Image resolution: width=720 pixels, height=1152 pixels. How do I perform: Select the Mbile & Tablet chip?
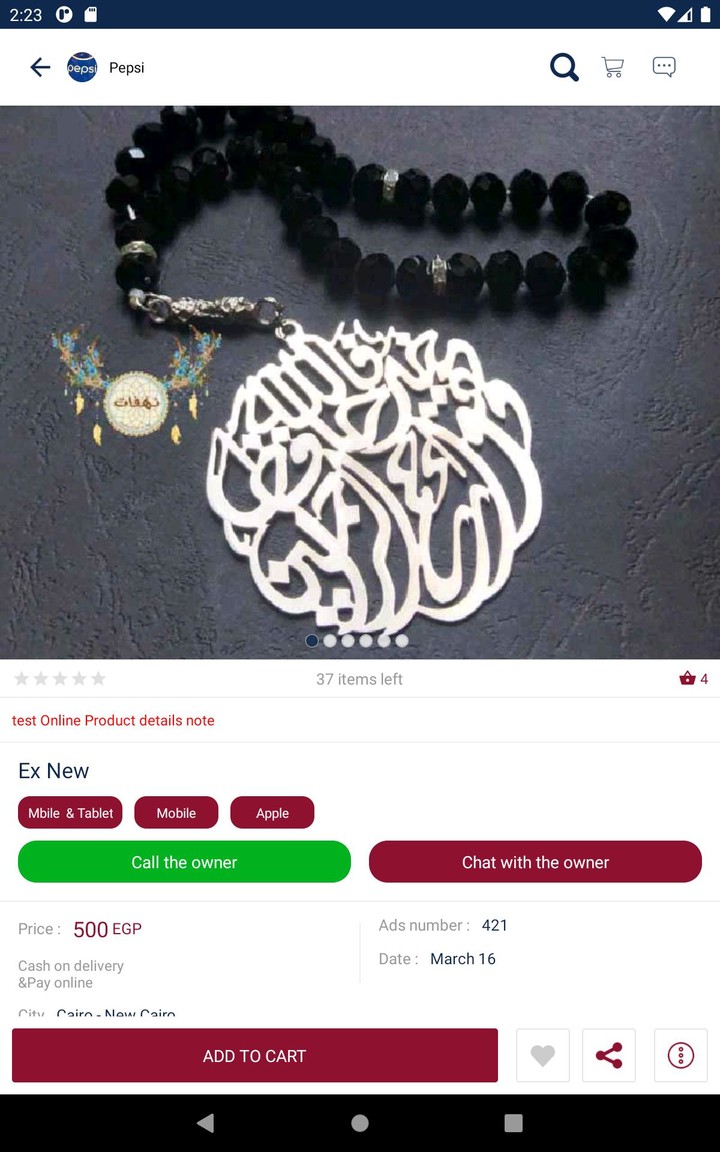point(70,813)
